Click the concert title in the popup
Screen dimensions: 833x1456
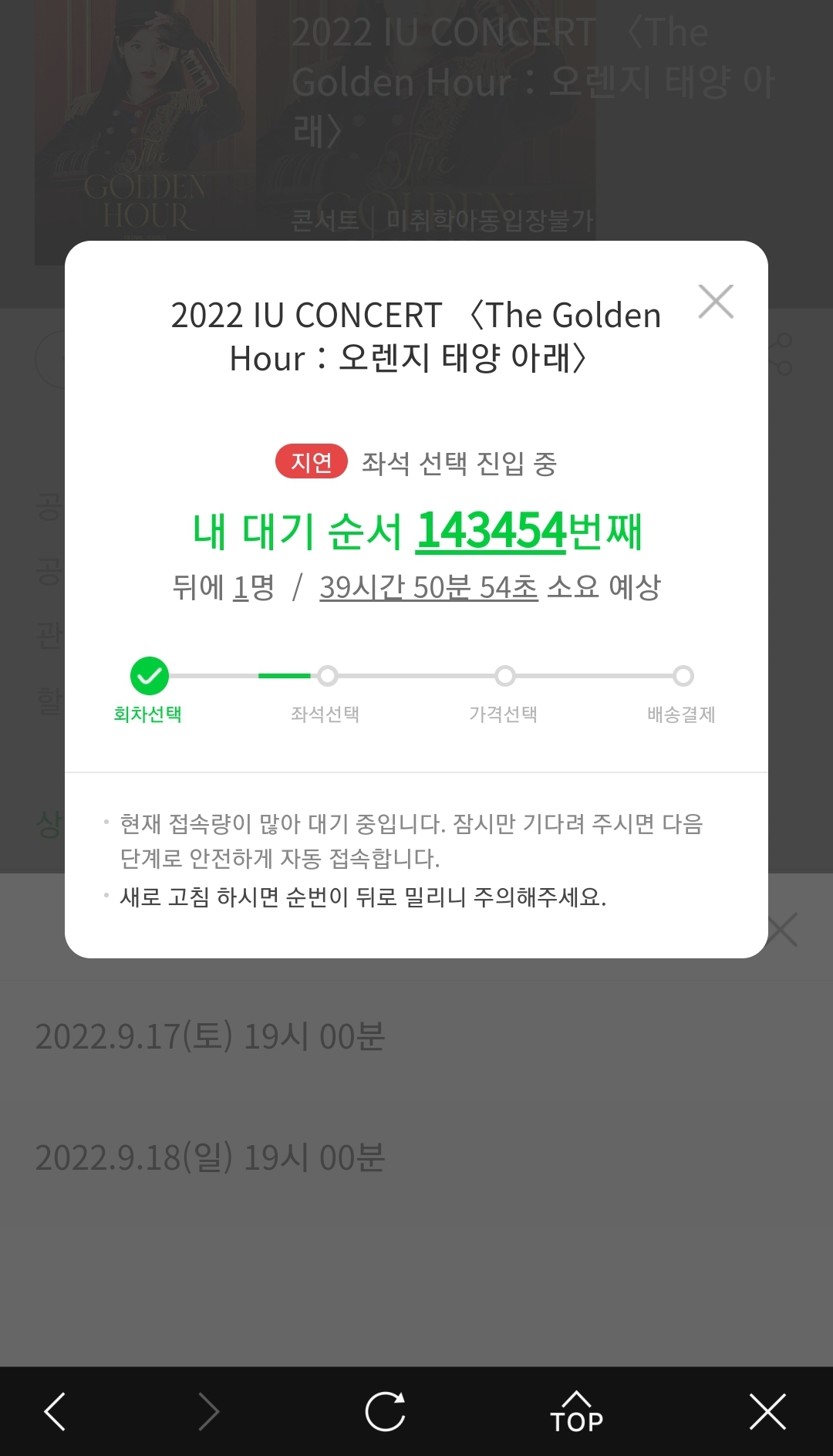pos(416,333)
